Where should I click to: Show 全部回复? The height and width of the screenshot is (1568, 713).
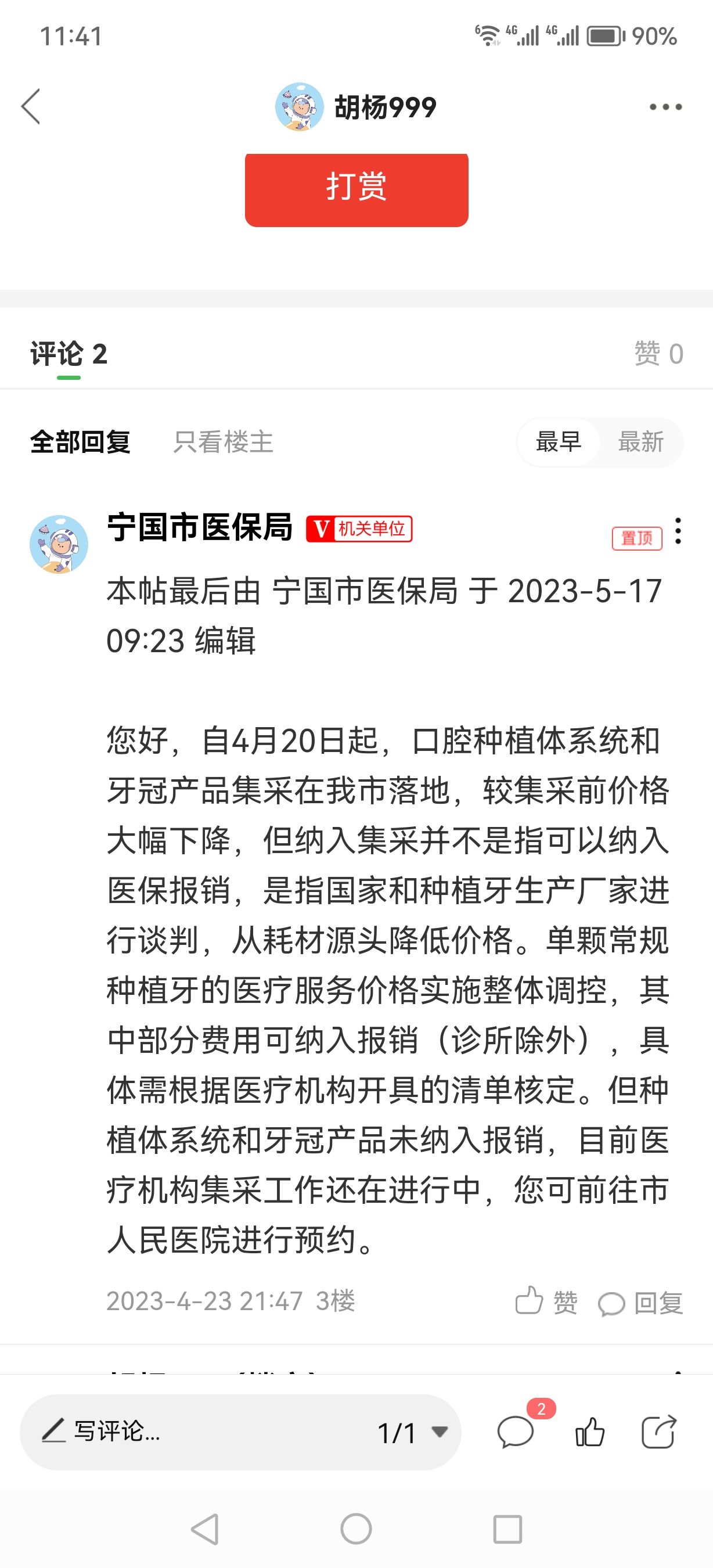coord(80,442)
